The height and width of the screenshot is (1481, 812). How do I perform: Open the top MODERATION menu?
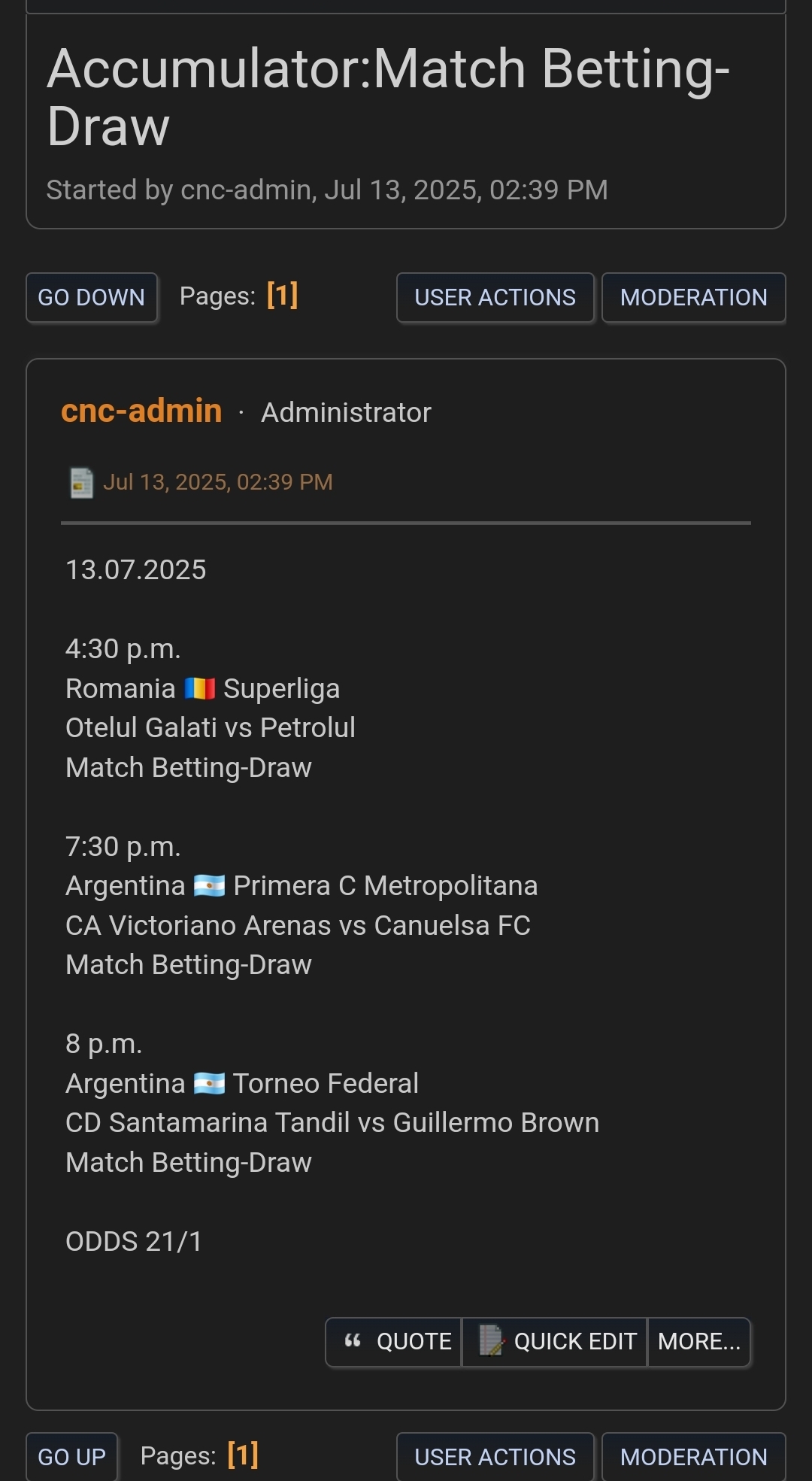tap(693, 297)
